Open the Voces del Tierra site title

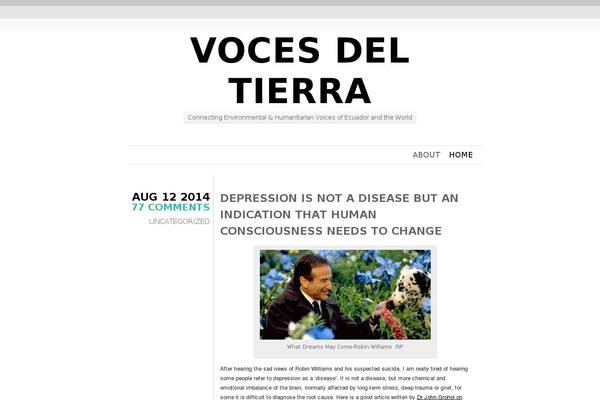tap(300, 70)
